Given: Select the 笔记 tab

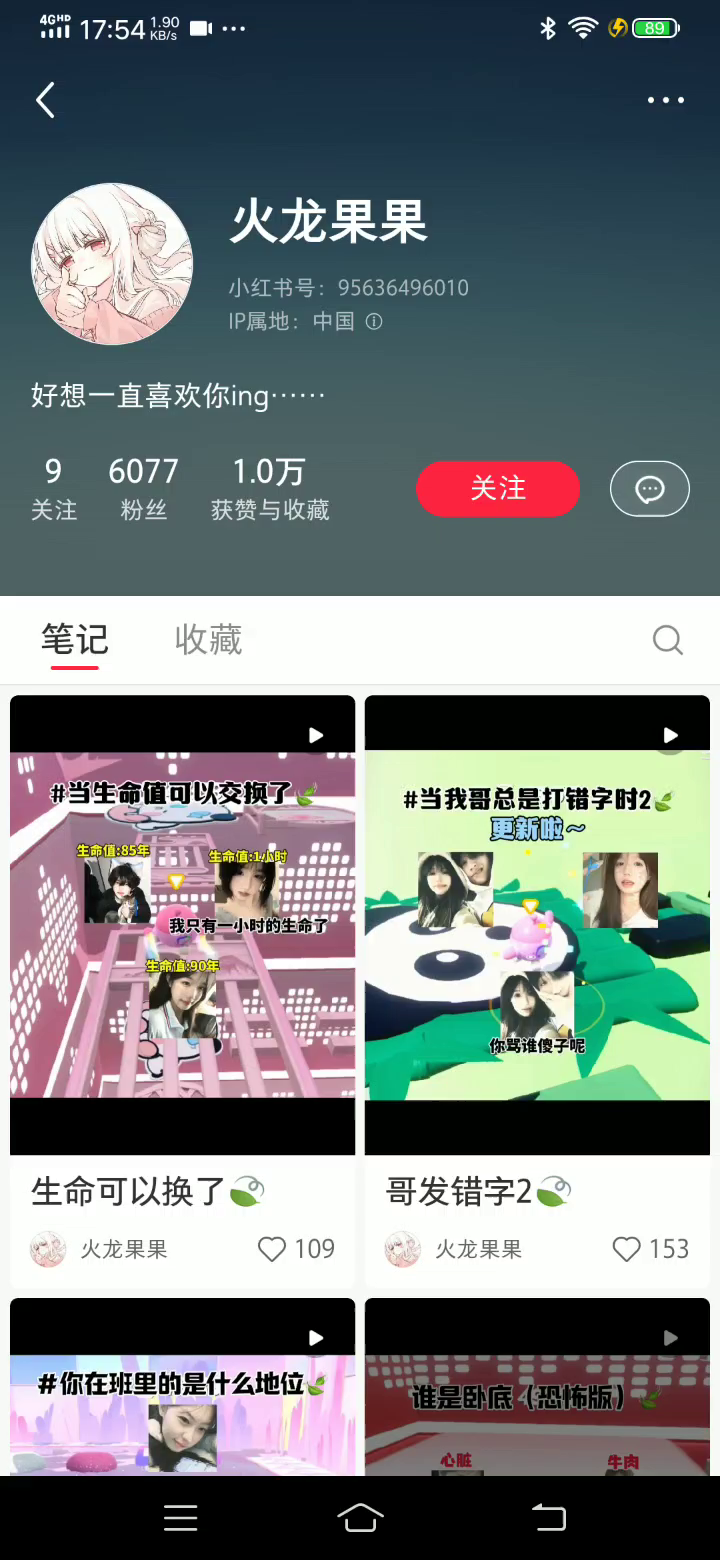Looking at the screenshot, I should 74,640.
